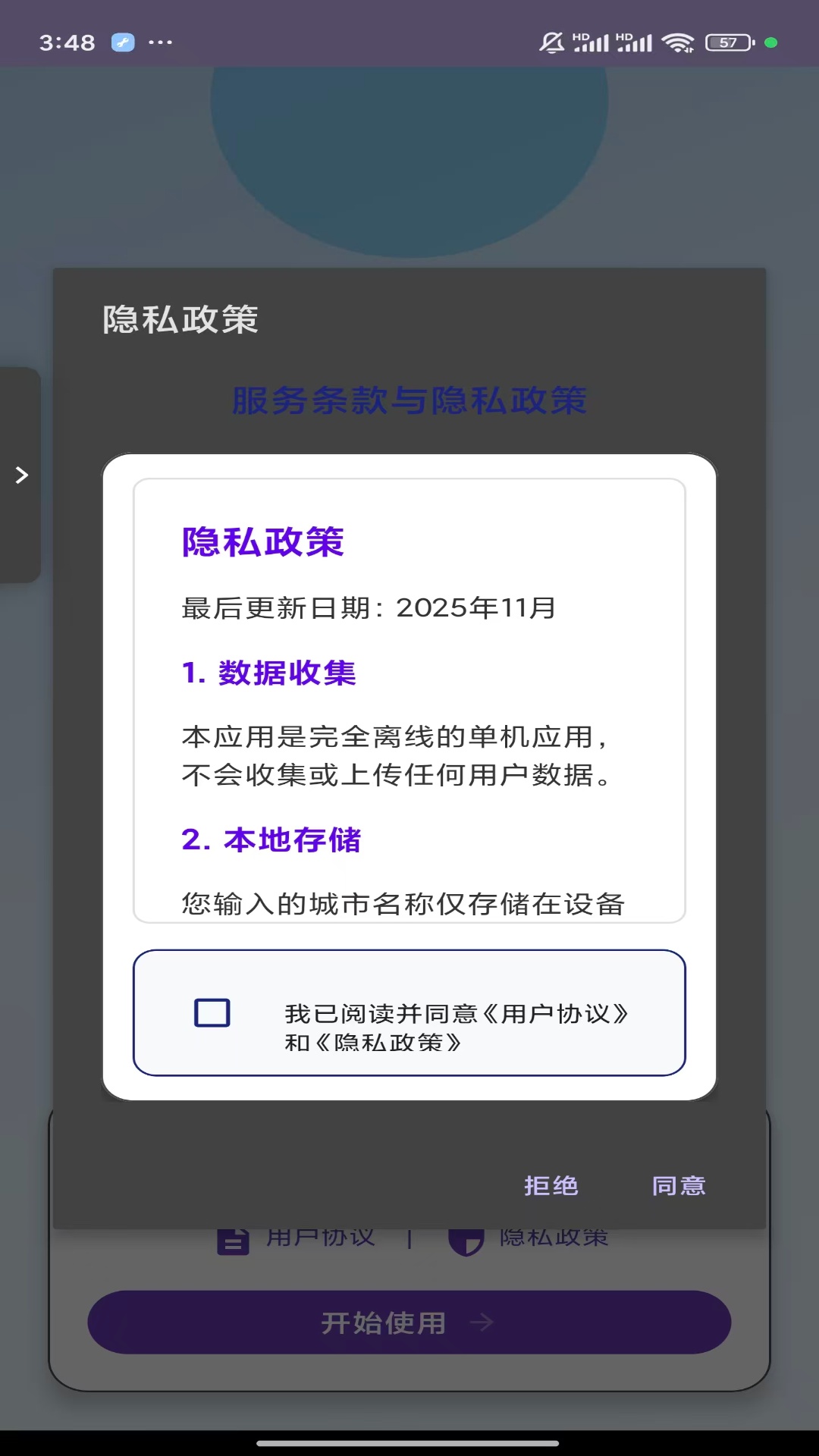Tick the box before 用户协议 agreement text

pos(211,1012)
